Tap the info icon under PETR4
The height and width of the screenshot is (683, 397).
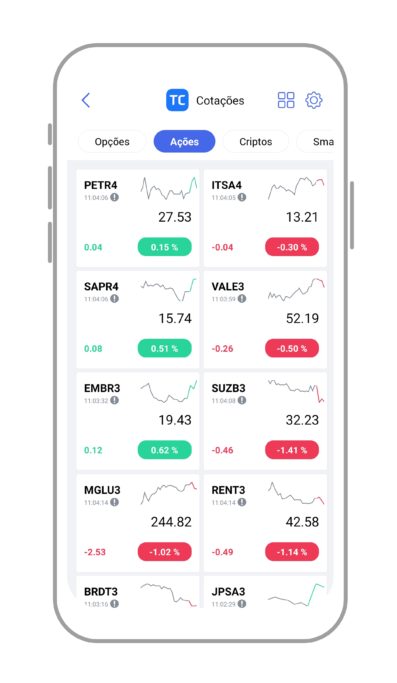(x=114, y=197)
